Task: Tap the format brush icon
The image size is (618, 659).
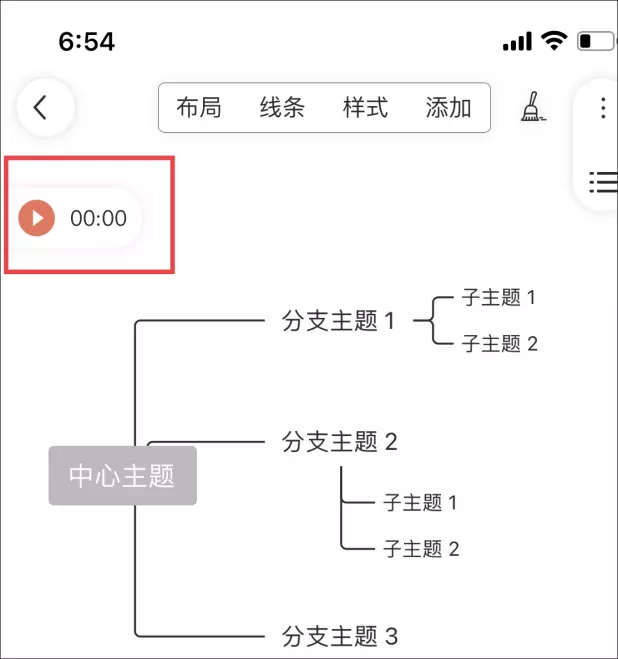Action: pyautogui.click(x=533, y=107)
